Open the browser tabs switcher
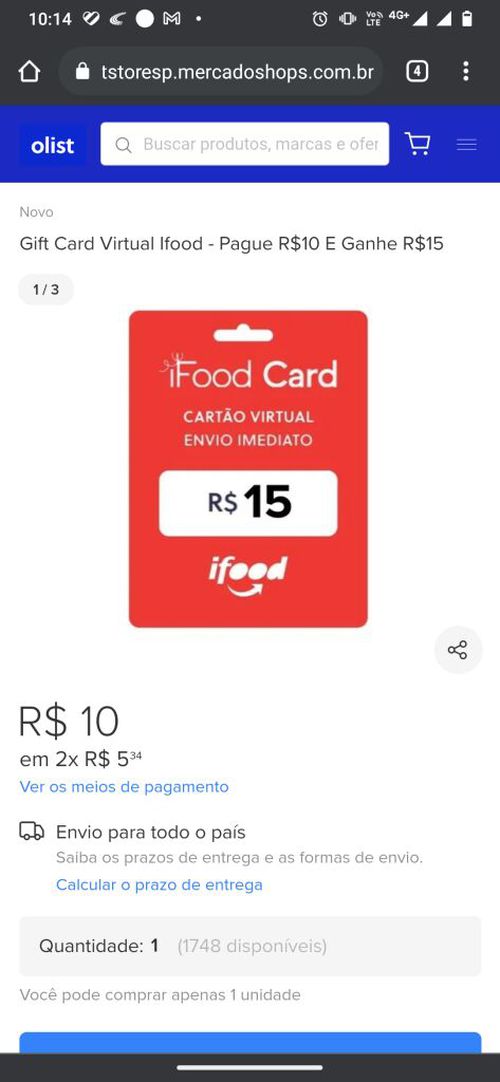Viewport: 500px width, 1082px height. click(x=417, y=71)
